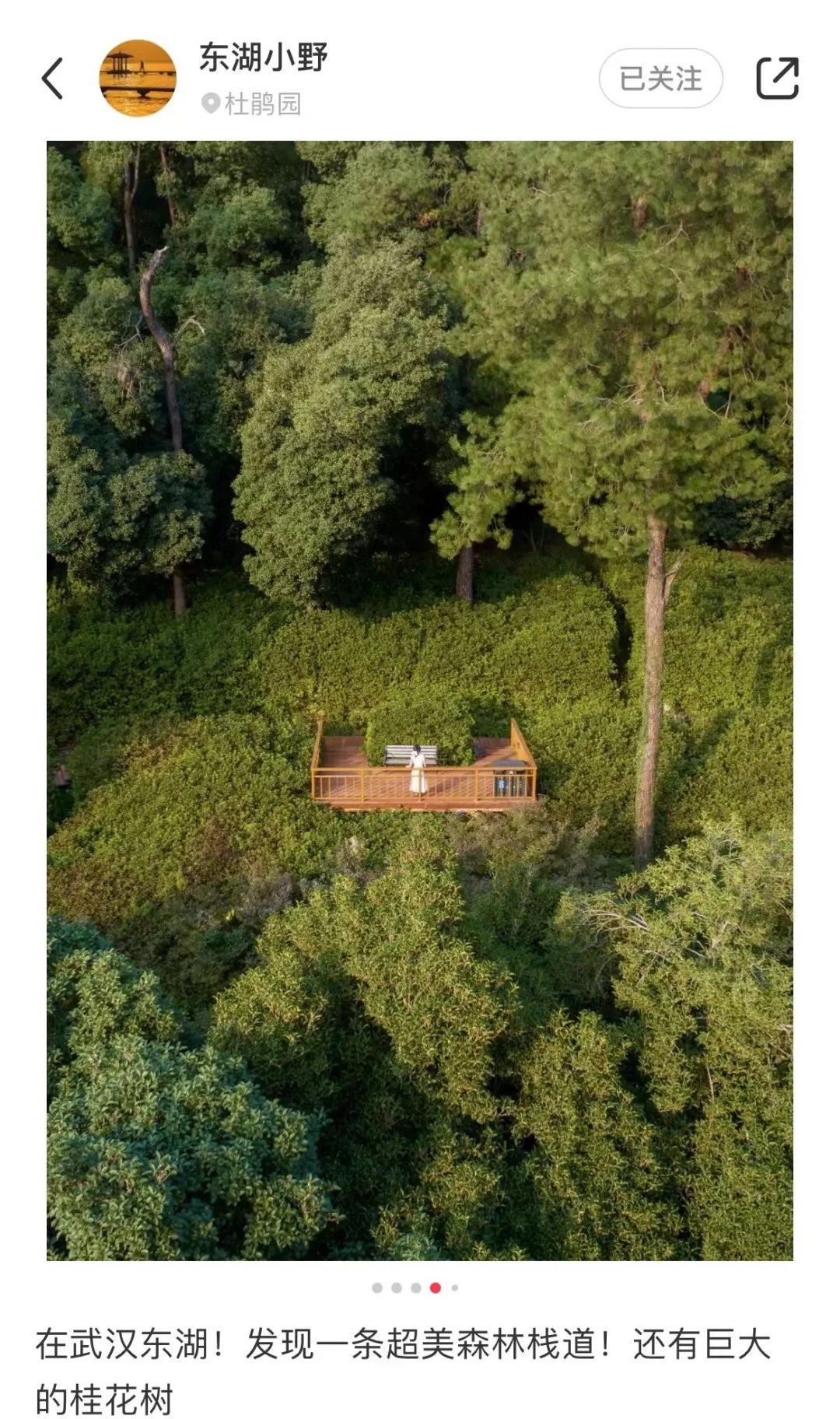Open 东湖小野's profile avatar
This screenshot has width=840, height=1419.
138,79
